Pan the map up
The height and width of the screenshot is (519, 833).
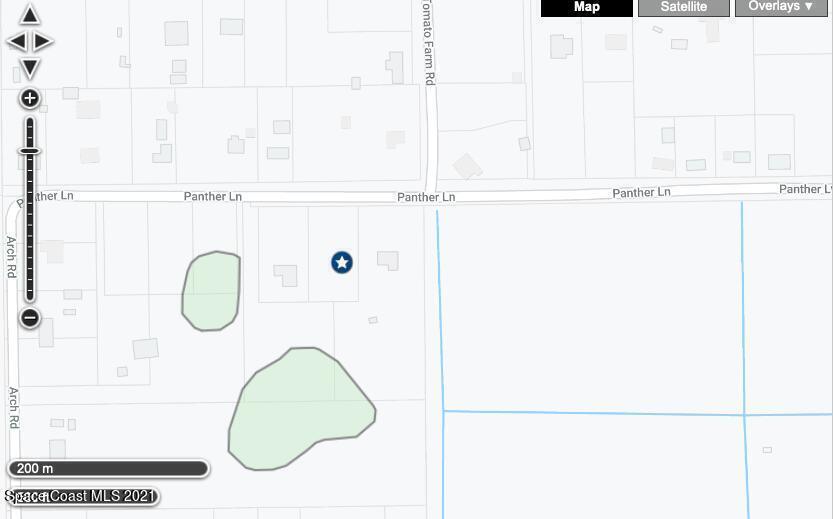point(30,14)
